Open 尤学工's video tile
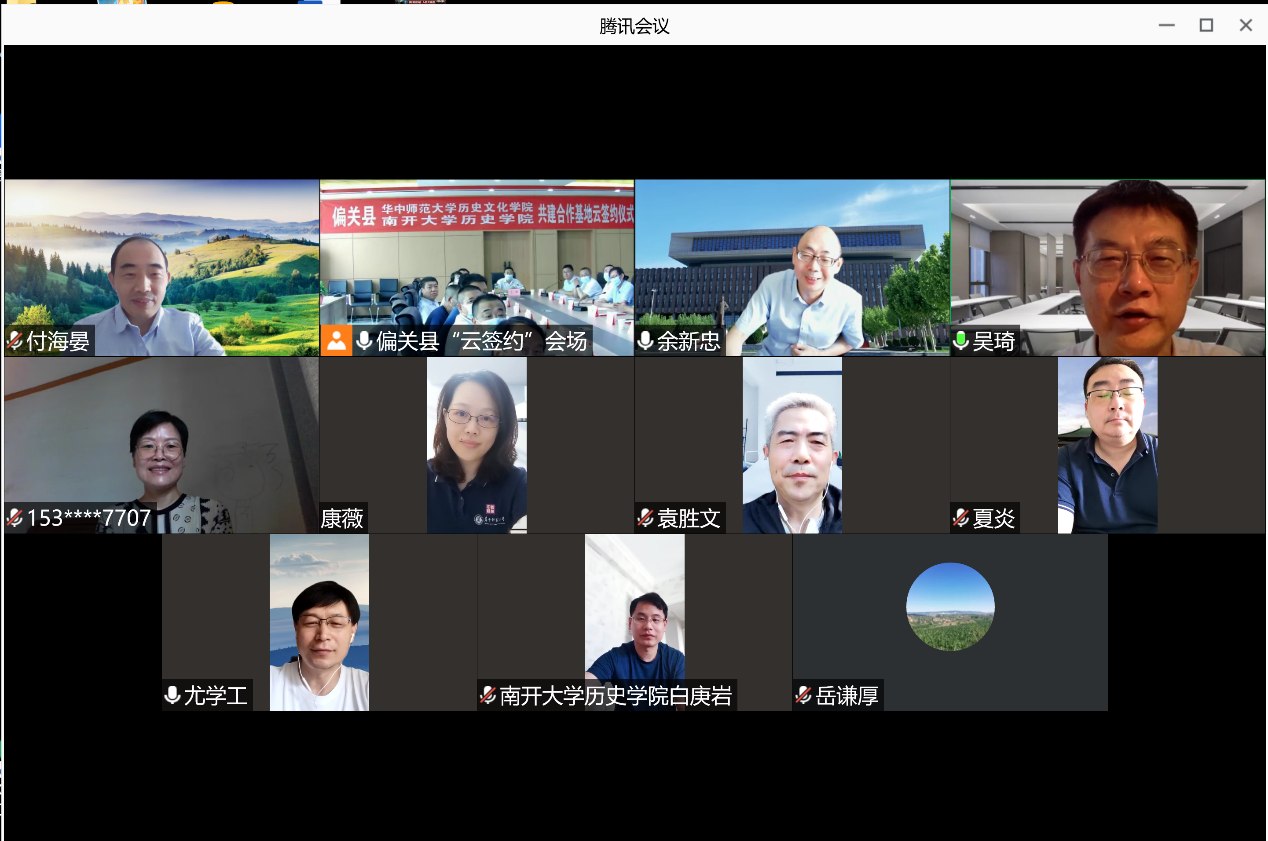 click(319, 622)
